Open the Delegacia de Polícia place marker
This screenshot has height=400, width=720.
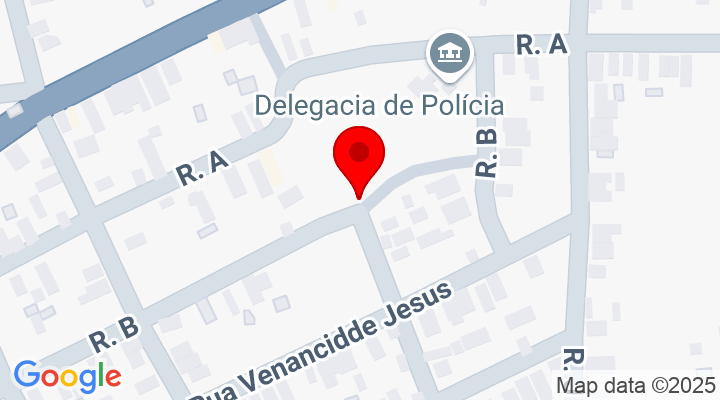click(x=450, y=54)
